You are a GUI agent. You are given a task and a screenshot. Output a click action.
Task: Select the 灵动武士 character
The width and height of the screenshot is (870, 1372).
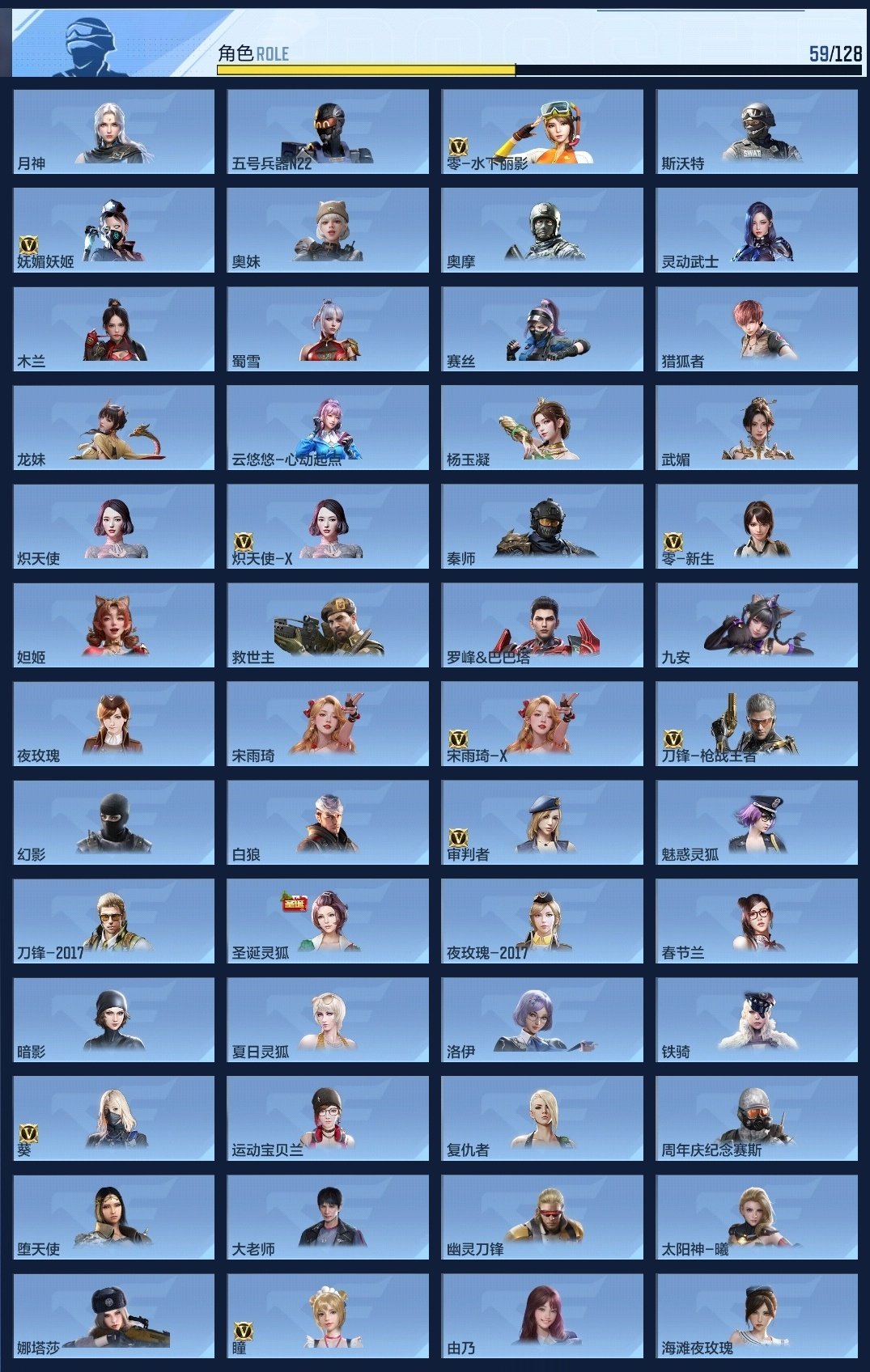point(757,230)
